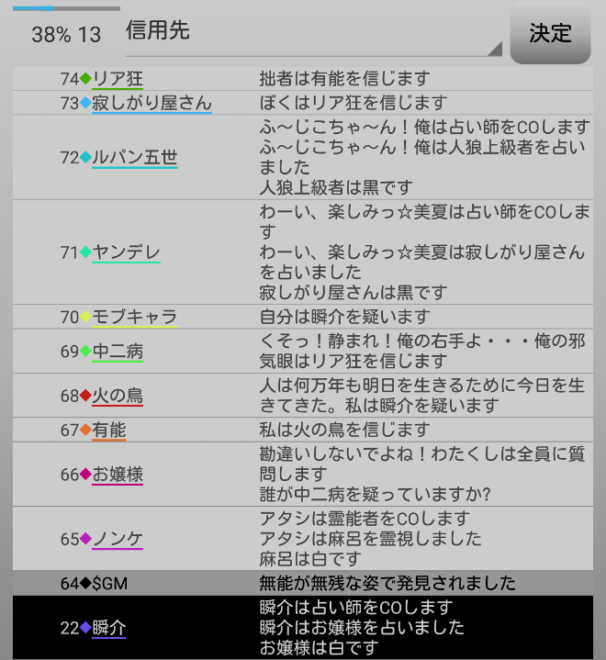
Task: Select the player 中二病
Action: (118, 351)
